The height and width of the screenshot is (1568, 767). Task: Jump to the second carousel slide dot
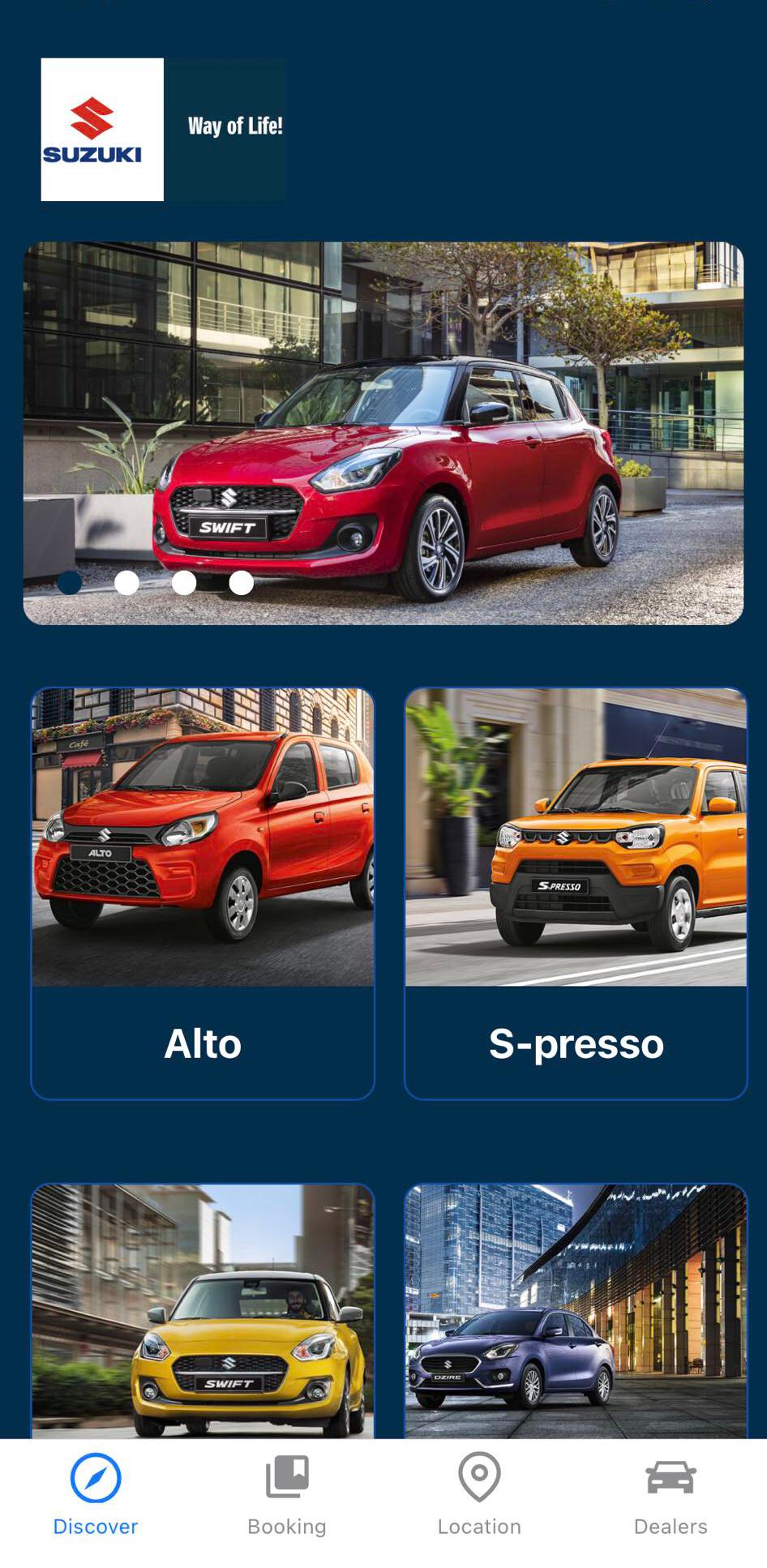coord(126,582)
